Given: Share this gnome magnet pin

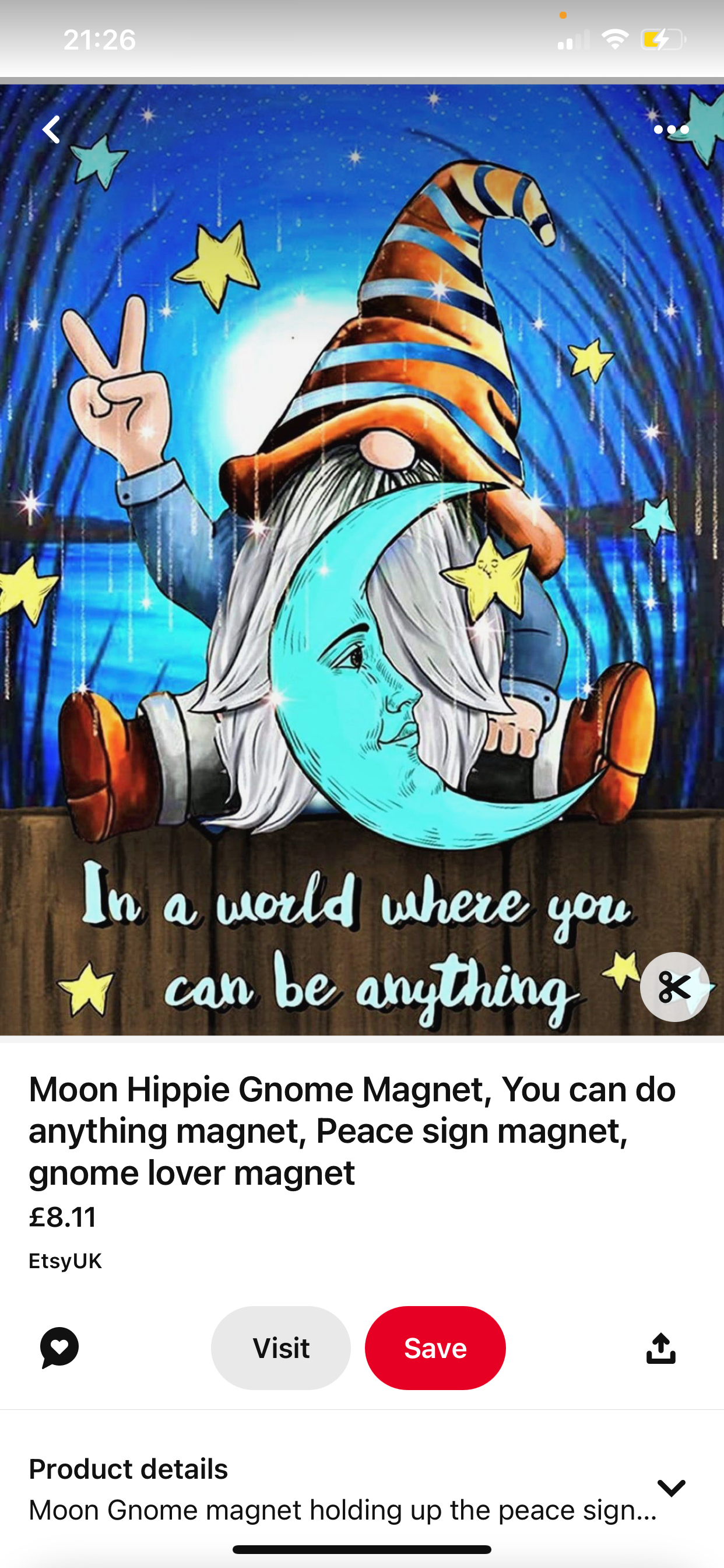Looking at the screenshot, I should tap(660, 1347).
